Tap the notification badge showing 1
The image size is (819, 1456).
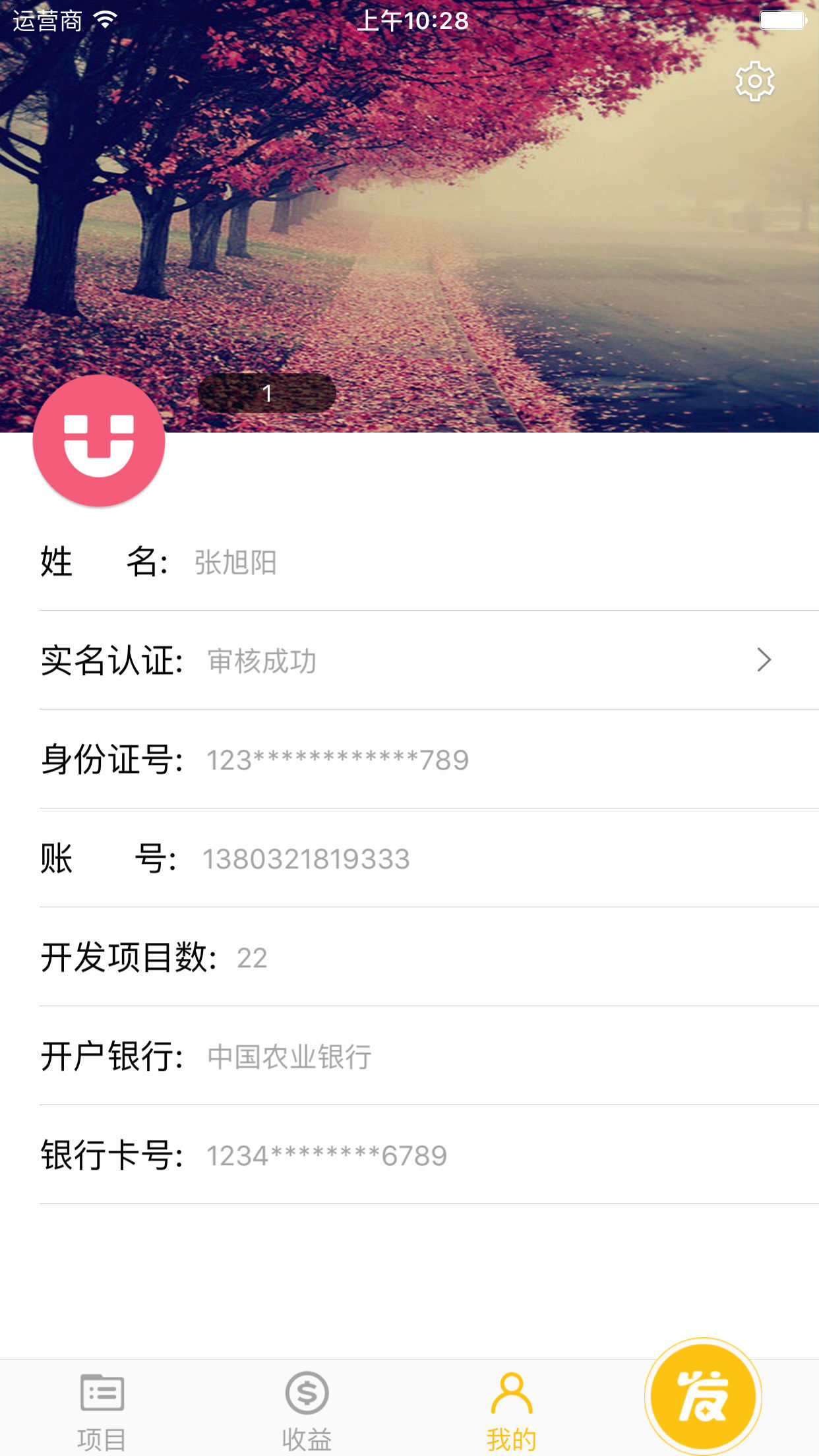point(266,392)
